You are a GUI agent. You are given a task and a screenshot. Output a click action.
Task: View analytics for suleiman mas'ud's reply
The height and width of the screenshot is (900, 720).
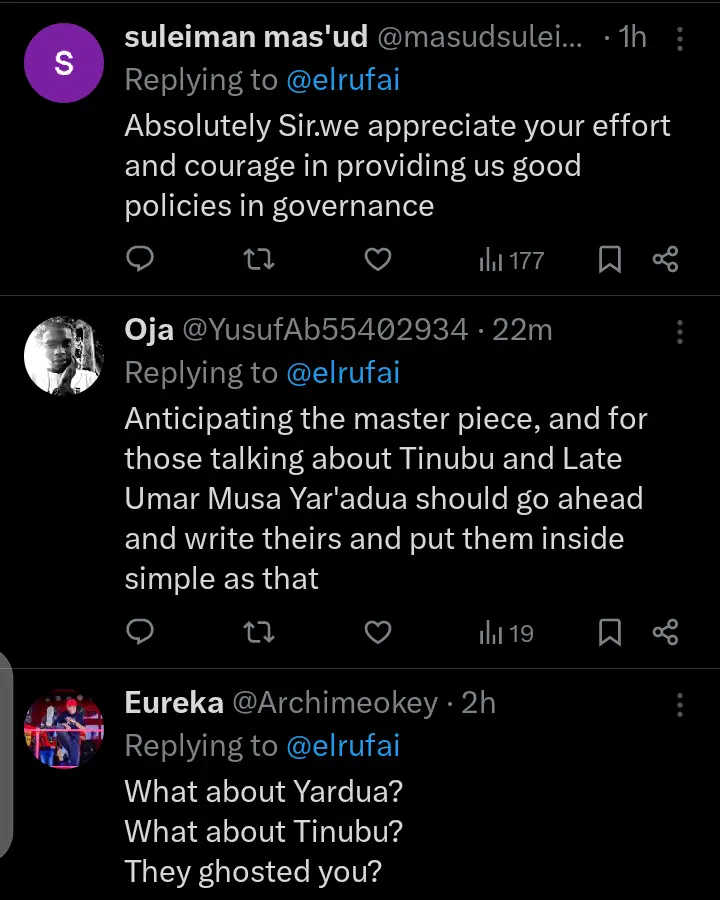(x=511, y=260)
